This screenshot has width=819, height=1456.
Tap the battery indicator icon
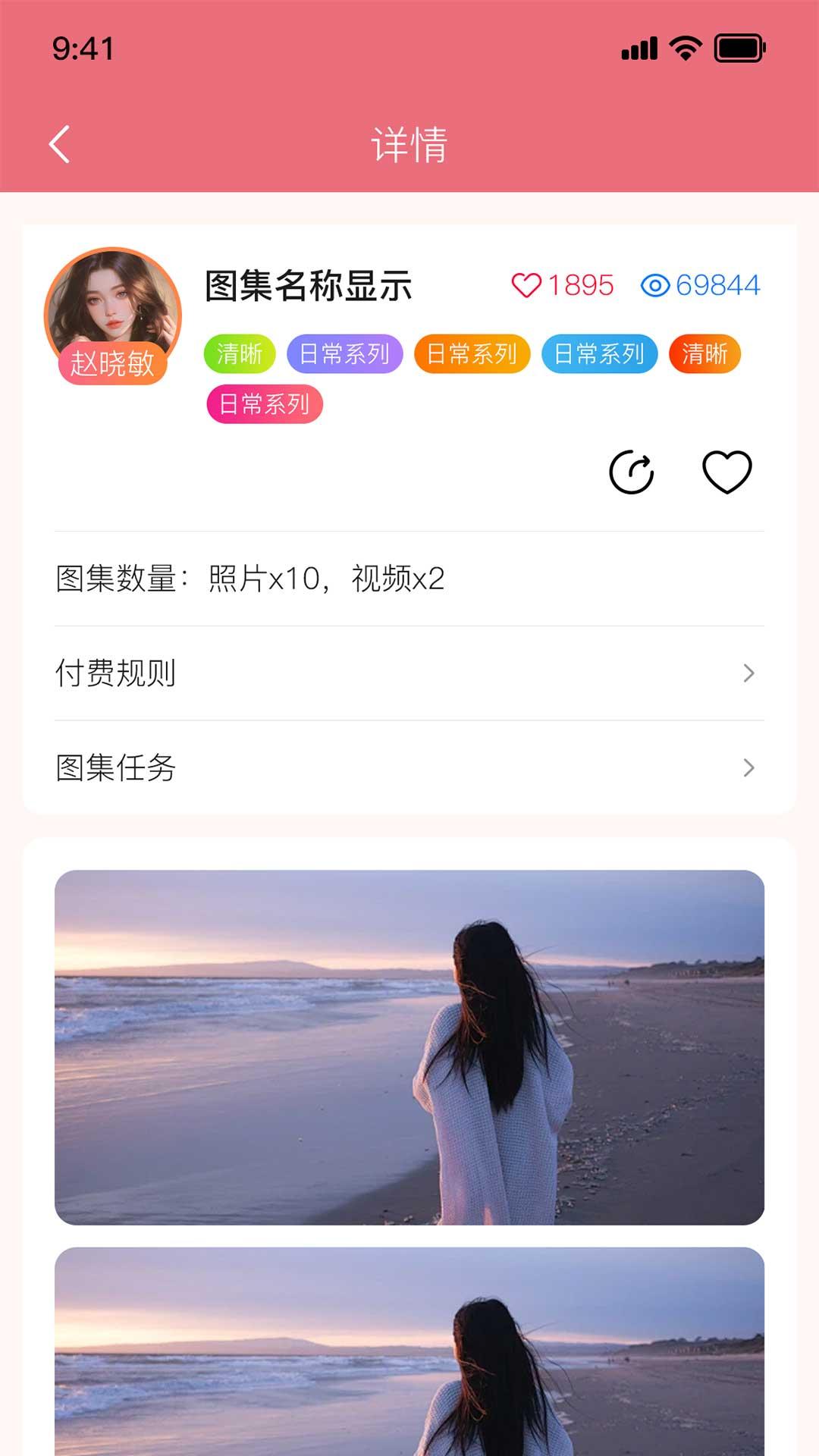pyautogui.click(x=738, y=49)
